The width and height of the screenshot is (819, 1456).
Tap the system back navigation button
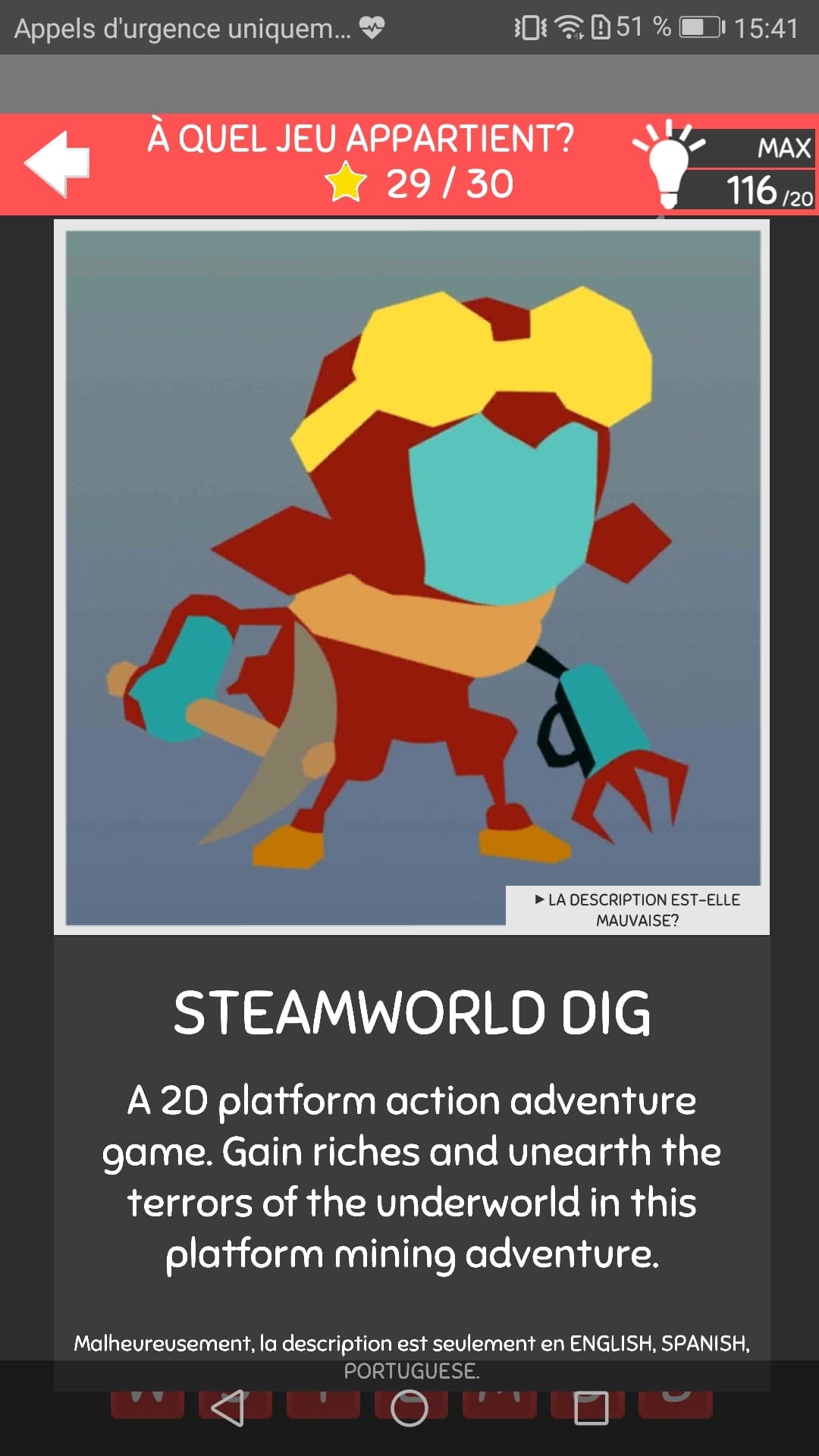[227, 1408]
